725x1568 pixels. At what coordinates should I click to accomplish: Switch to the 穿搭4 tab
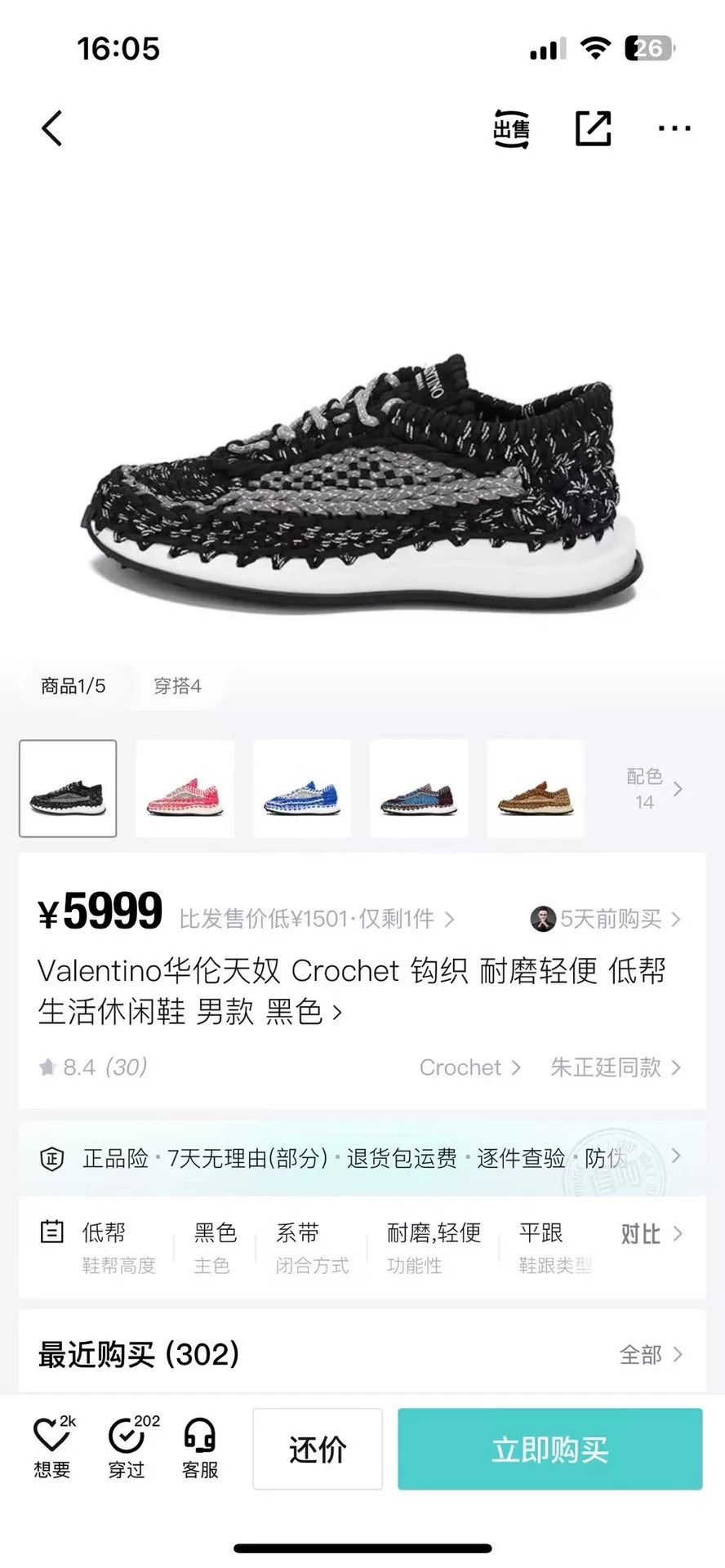tap(177, 686)
